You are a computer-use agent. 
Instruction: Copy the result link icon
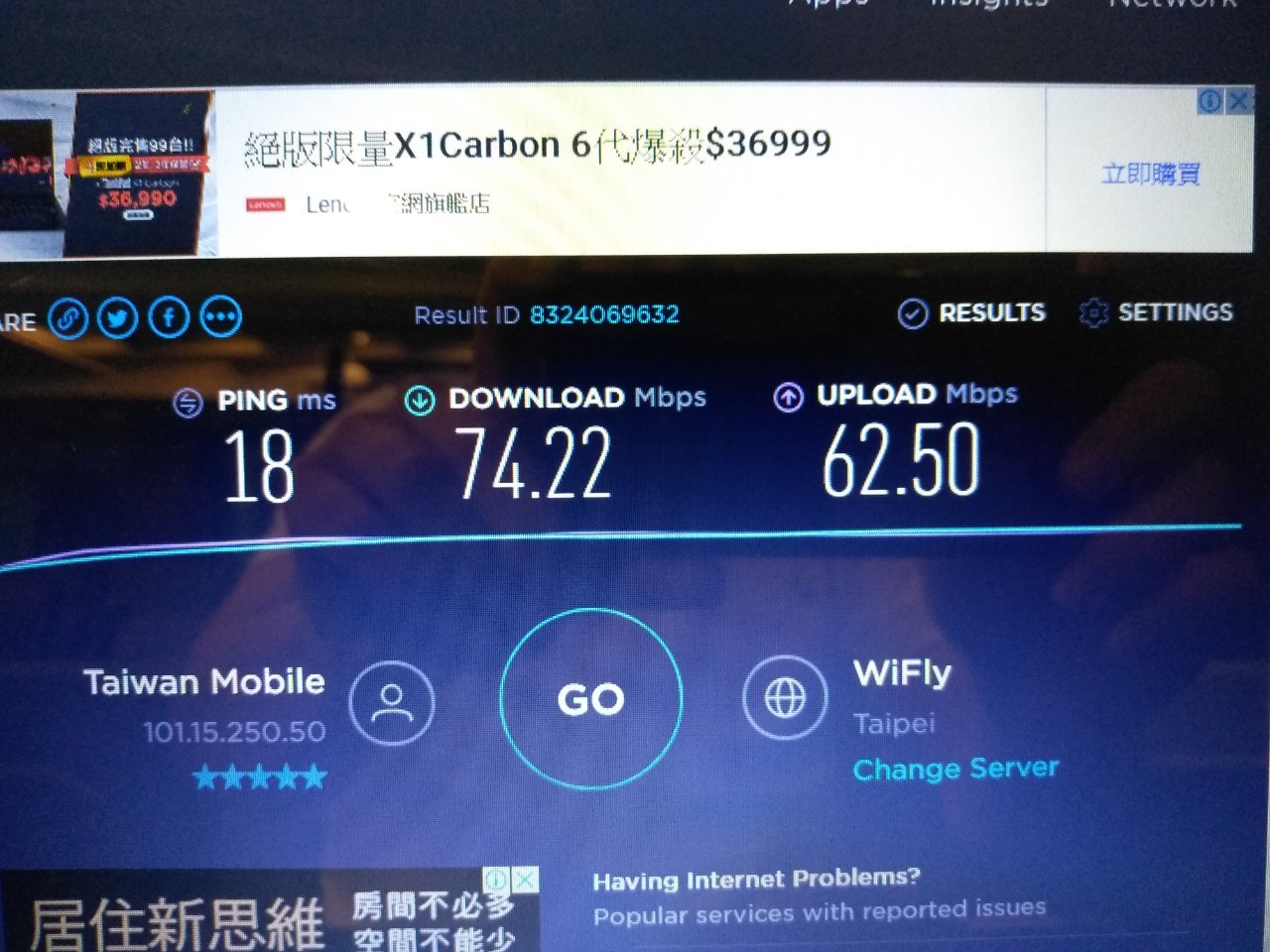point(68,318)
